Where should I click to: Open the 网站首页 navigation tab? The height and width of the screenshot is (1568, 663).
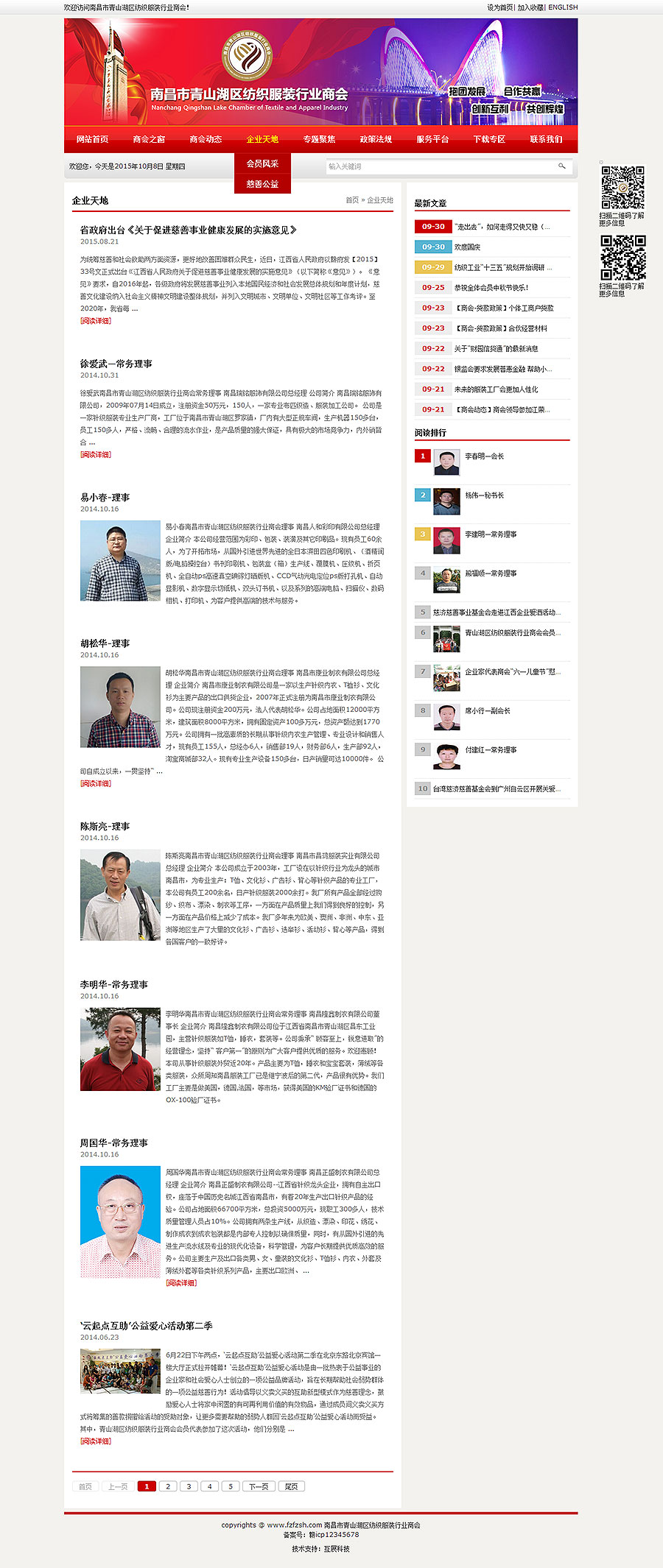92,139
